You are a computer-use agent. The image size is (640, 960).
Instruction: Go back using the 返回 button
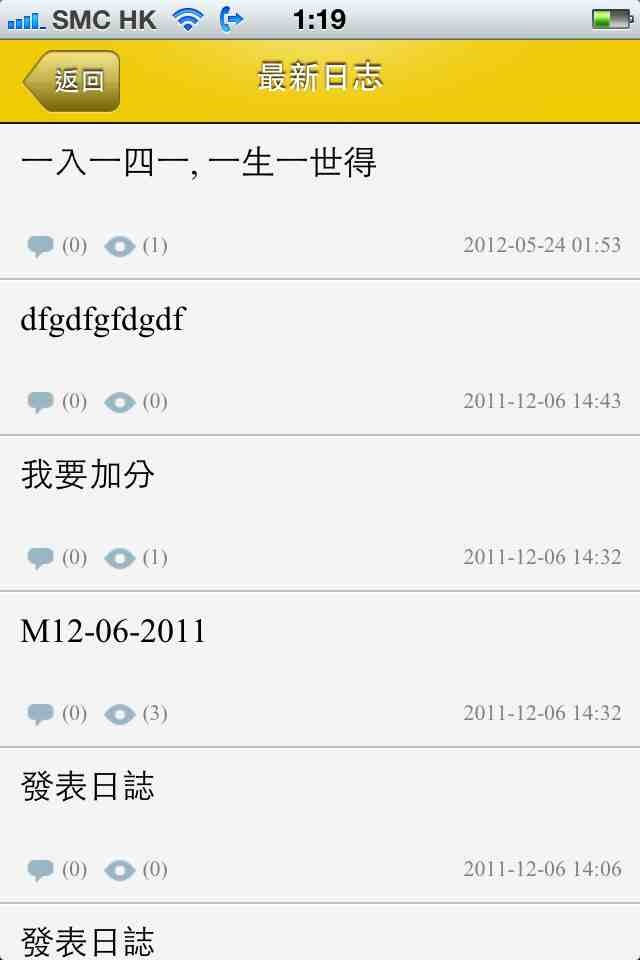pos(74,80)
